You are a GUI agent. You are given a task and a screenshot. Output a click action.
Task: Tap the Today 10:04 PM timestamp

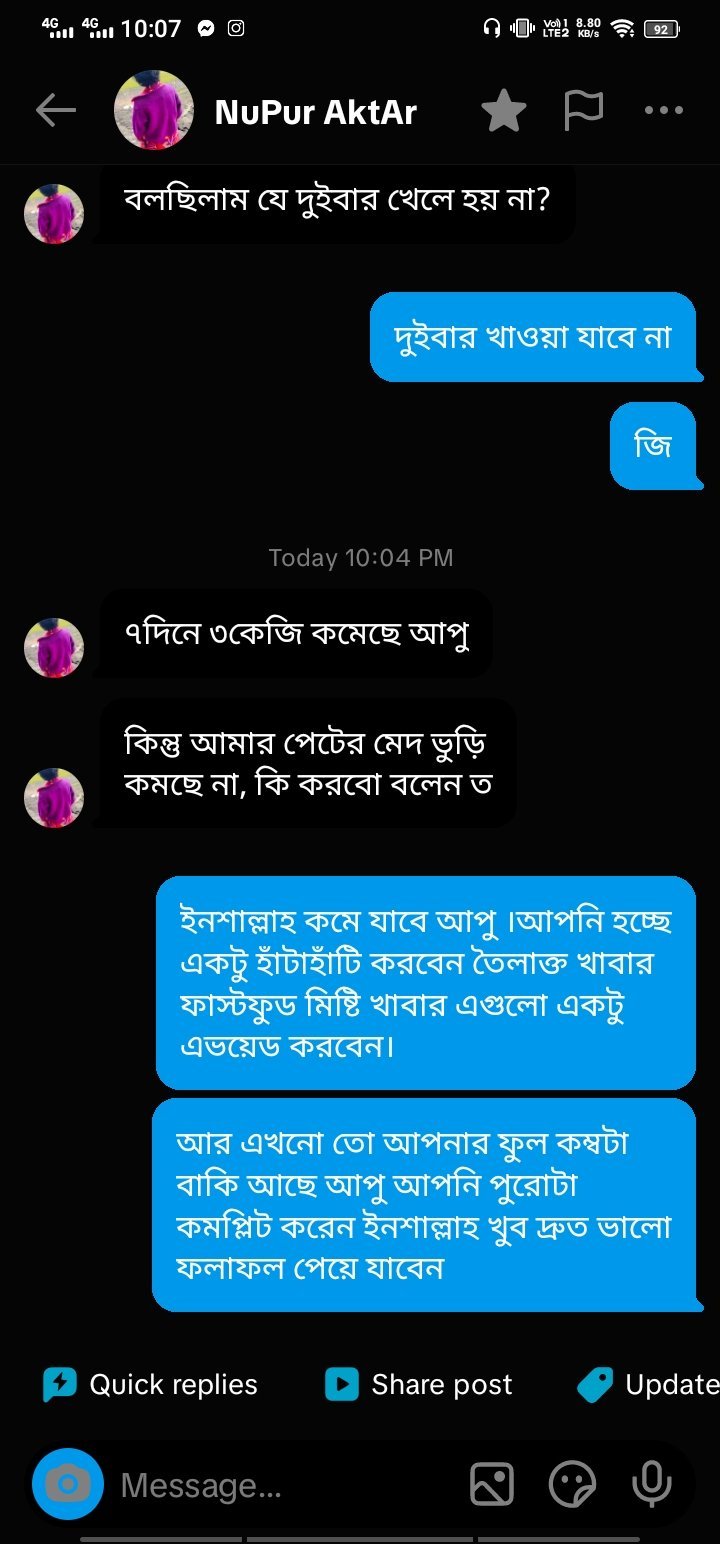point(360,557)
